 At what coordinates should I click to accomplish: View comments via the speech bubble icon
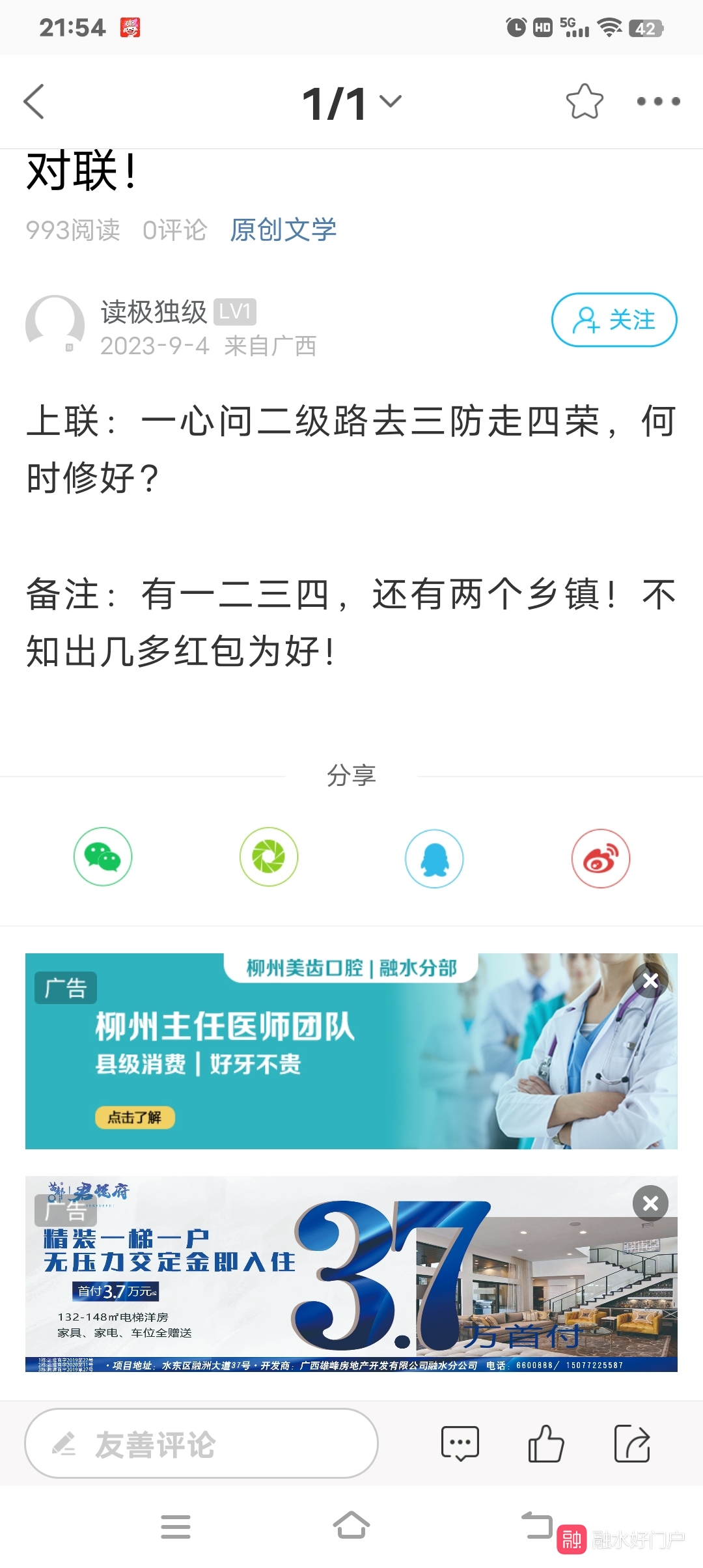[x=460, y=1444]
